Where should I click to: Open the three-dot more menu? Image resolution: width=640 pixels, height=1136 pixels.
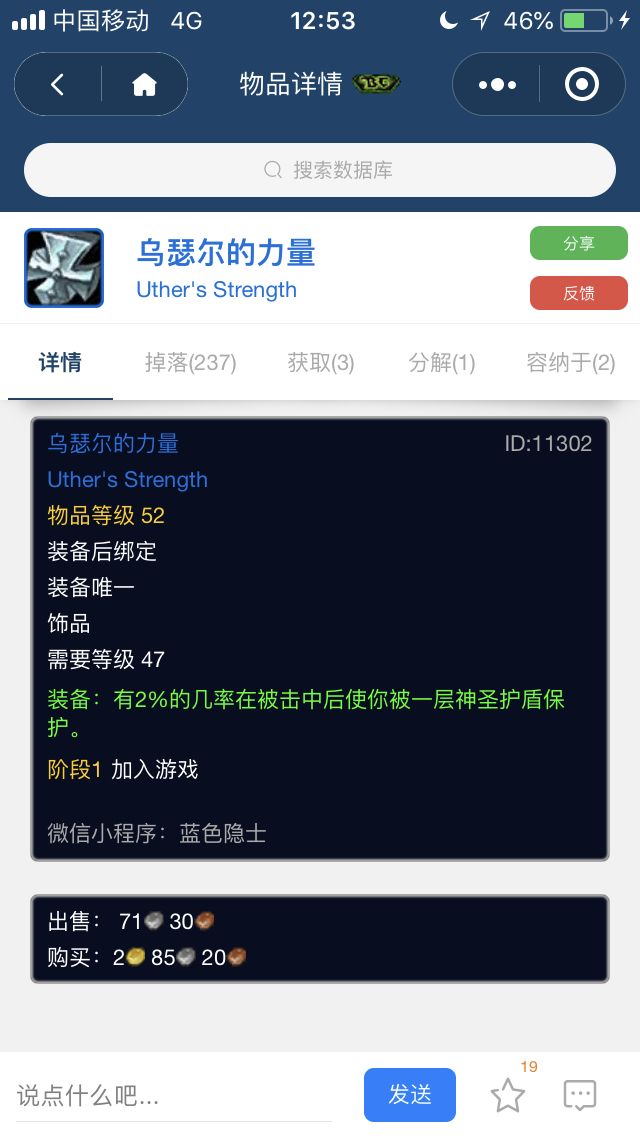pos(497,85)
